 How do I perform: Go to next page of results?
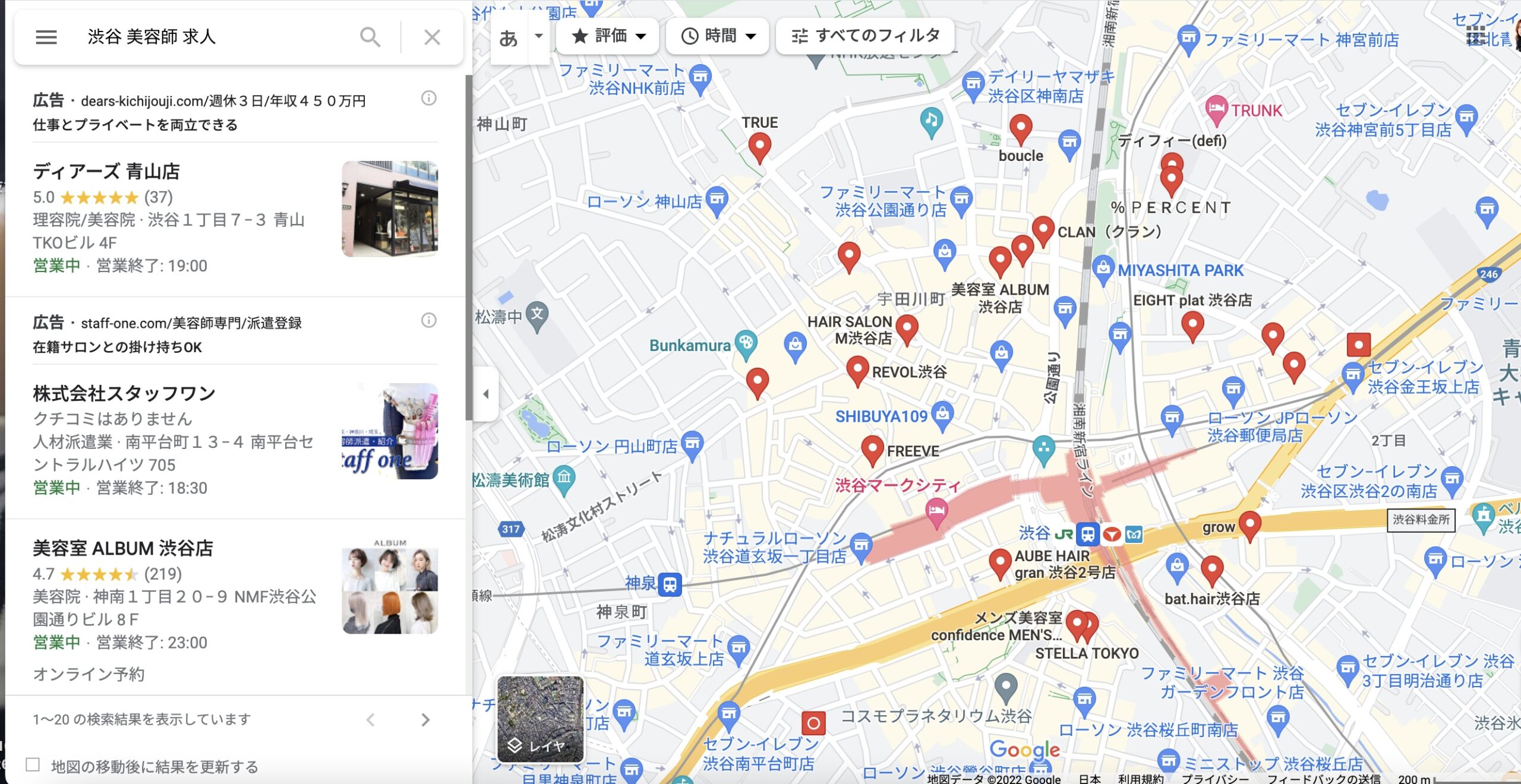425,720
